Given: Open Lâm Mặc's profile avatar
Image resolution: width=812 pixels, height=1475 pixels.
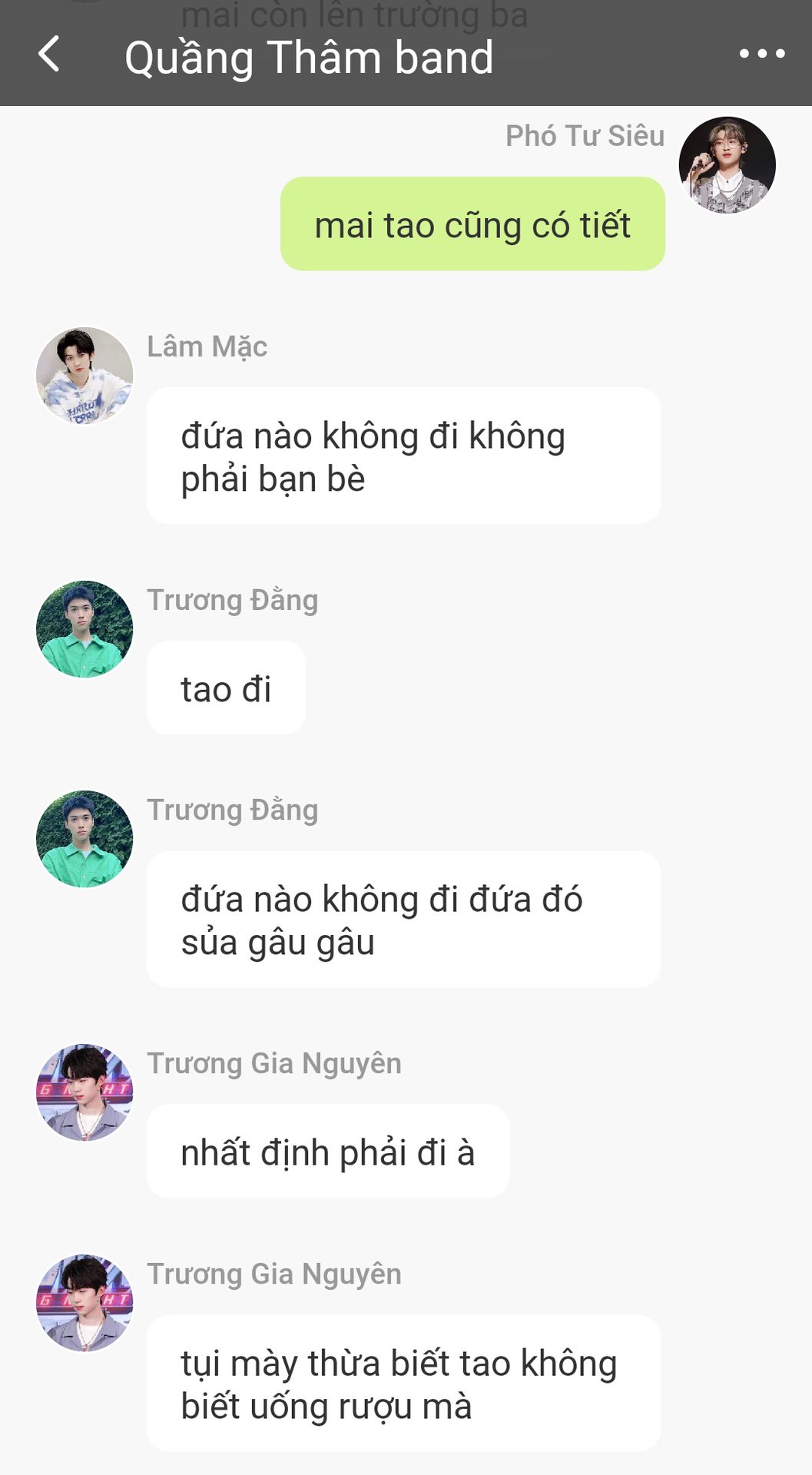Looking at the screenshot, I should tap(85, 376).
